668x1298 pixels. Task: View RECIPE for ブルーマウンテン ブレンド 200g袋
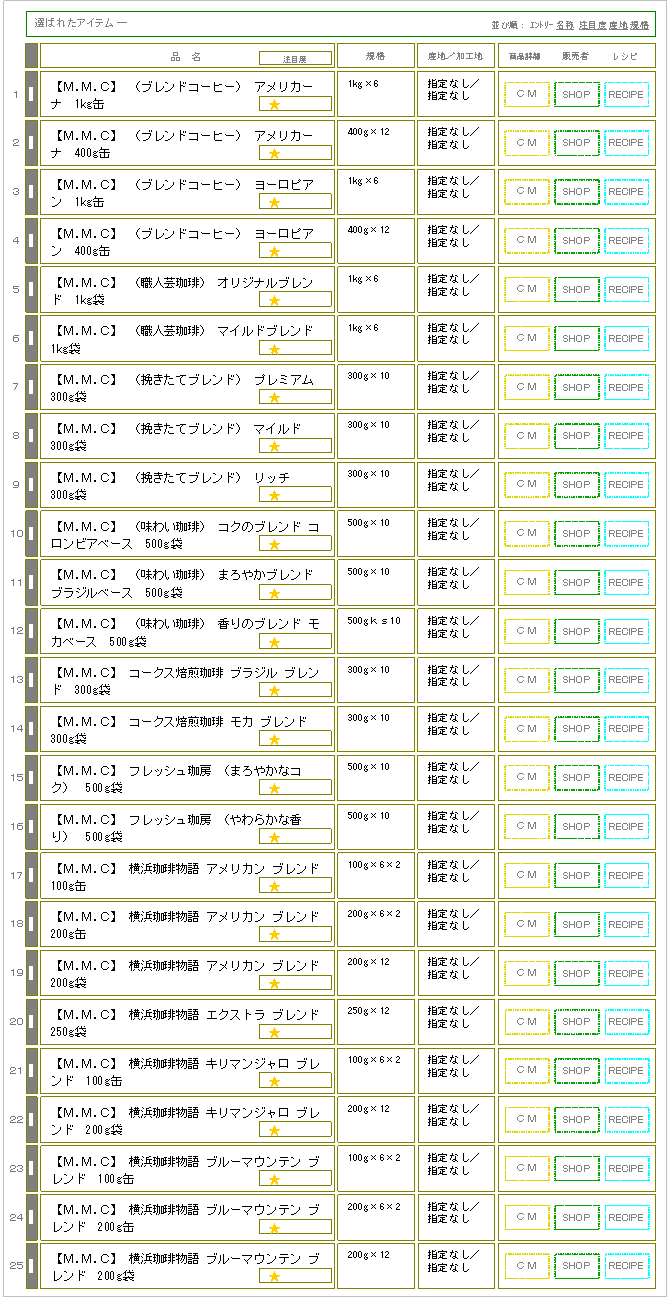(x=626, y=1265)
